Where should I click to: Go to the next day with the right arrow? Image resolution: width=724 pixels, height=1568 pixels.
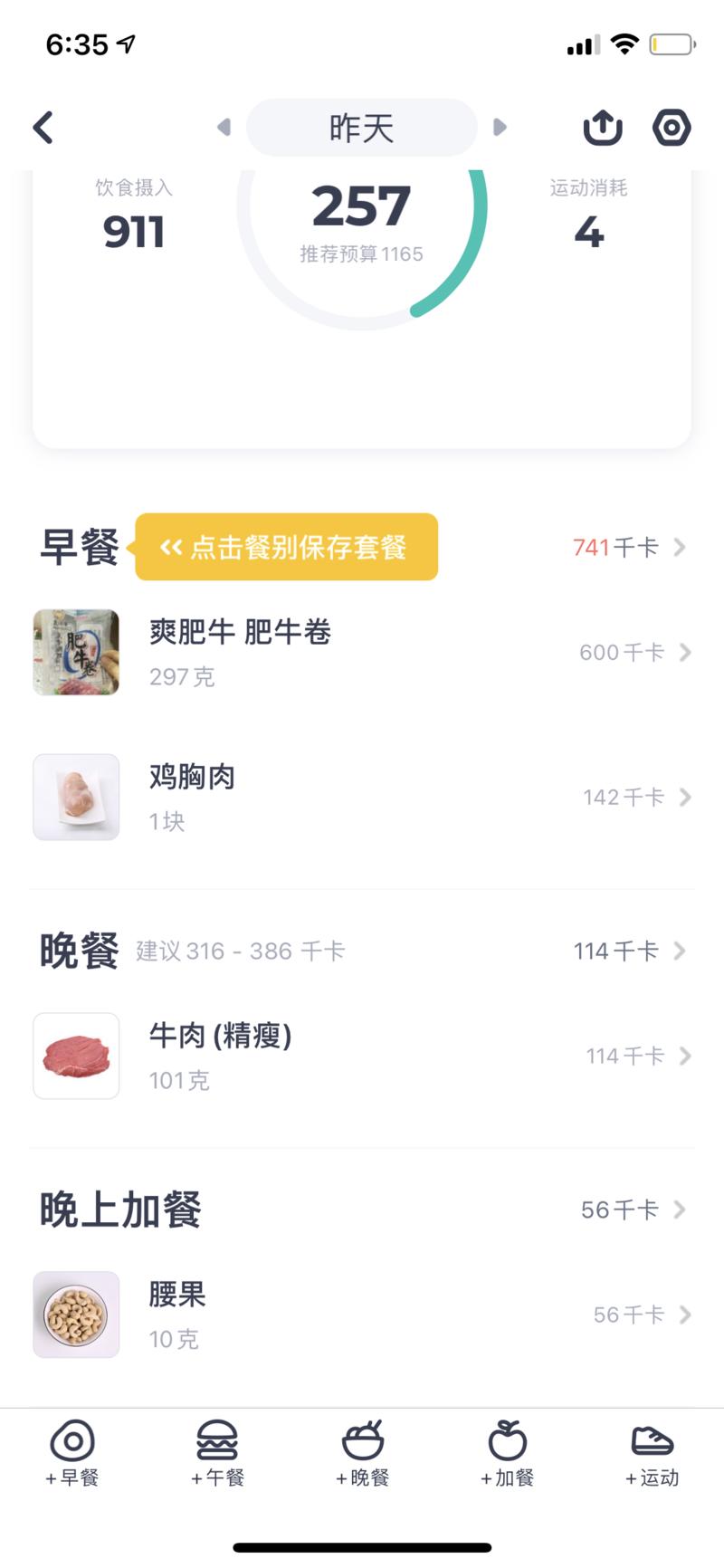click(x=500, y=127)
